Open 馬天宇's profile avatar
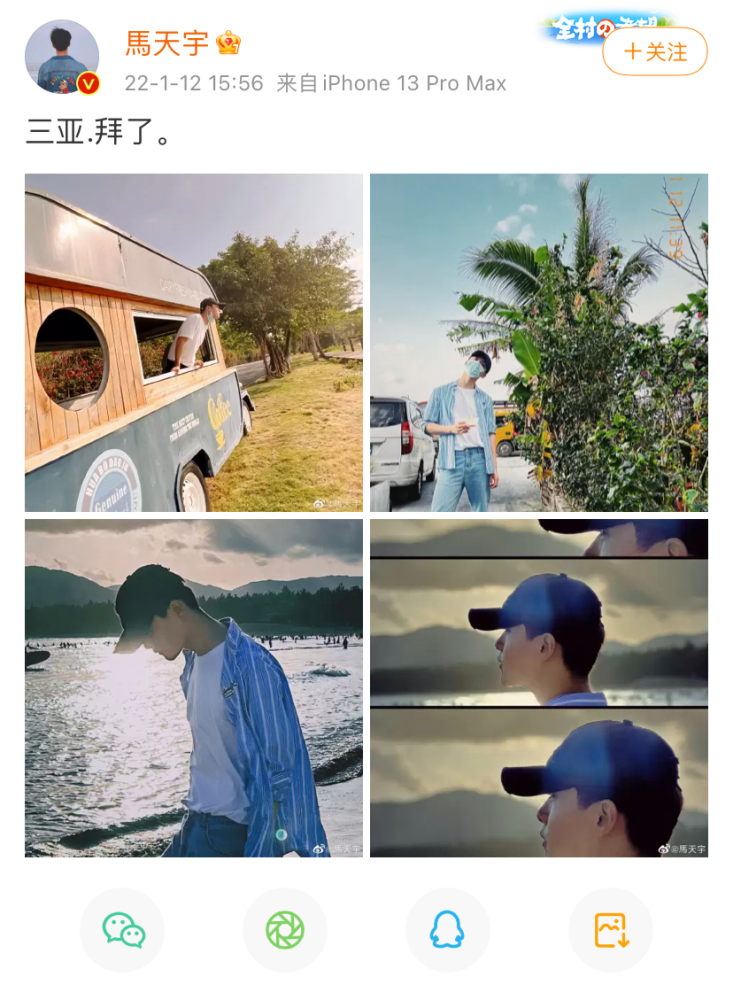 click(62, 57)
